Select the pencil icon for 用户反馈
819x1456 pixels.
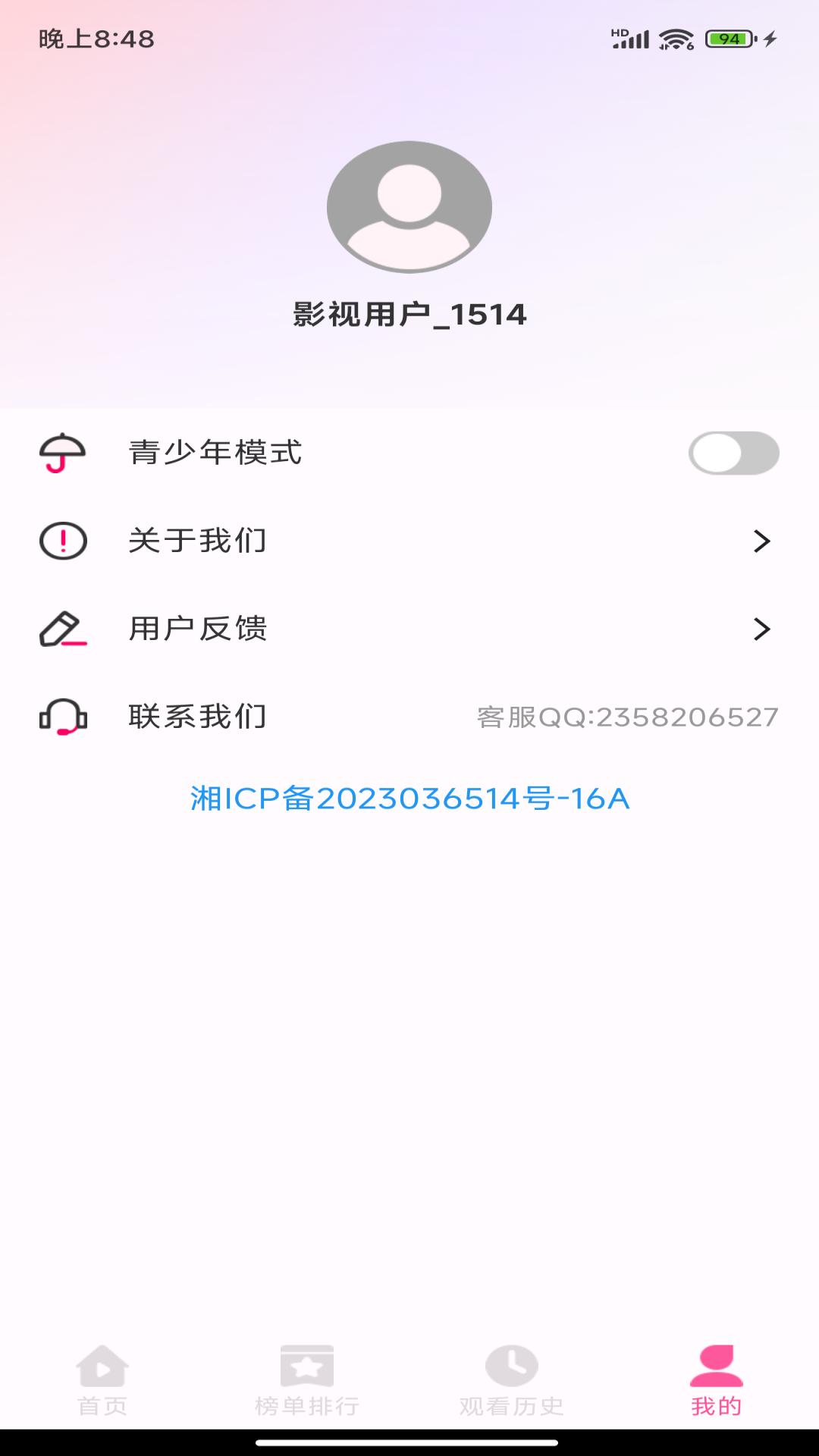click(62, 628)
